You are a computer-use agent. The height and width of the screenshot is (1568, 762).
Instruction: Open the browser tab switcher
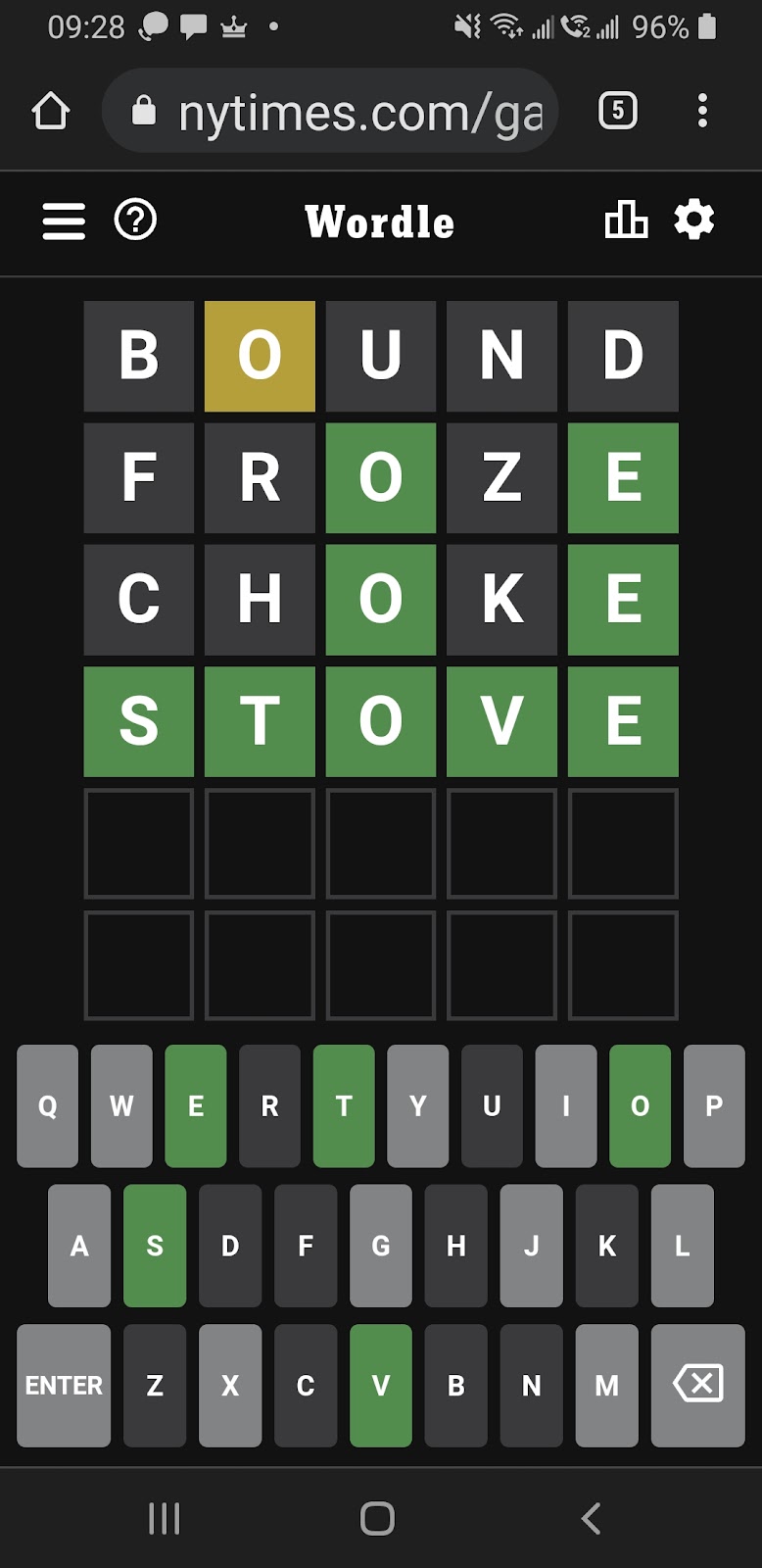tap(617, 111)
